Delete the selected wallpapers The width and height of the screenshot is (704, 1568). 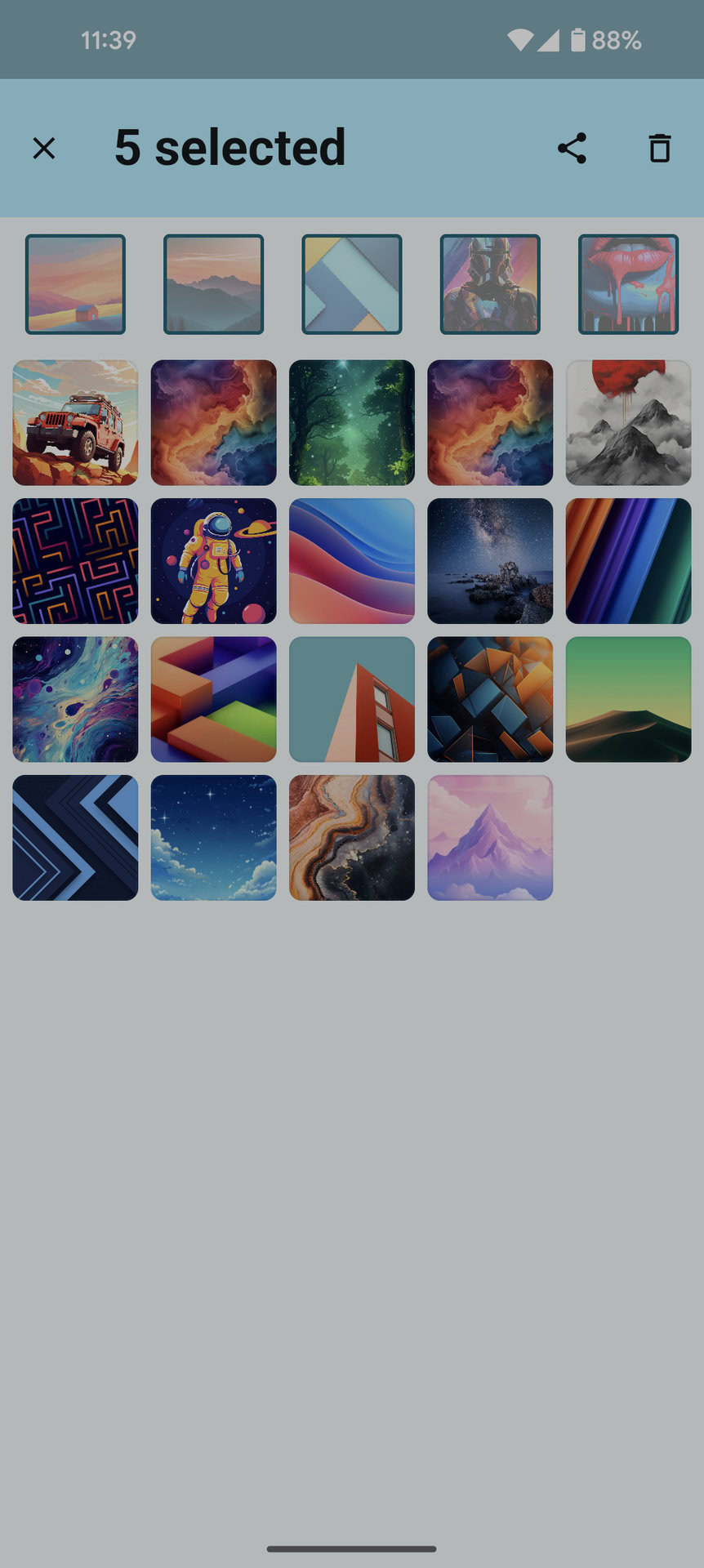click(x=659, y=149)
